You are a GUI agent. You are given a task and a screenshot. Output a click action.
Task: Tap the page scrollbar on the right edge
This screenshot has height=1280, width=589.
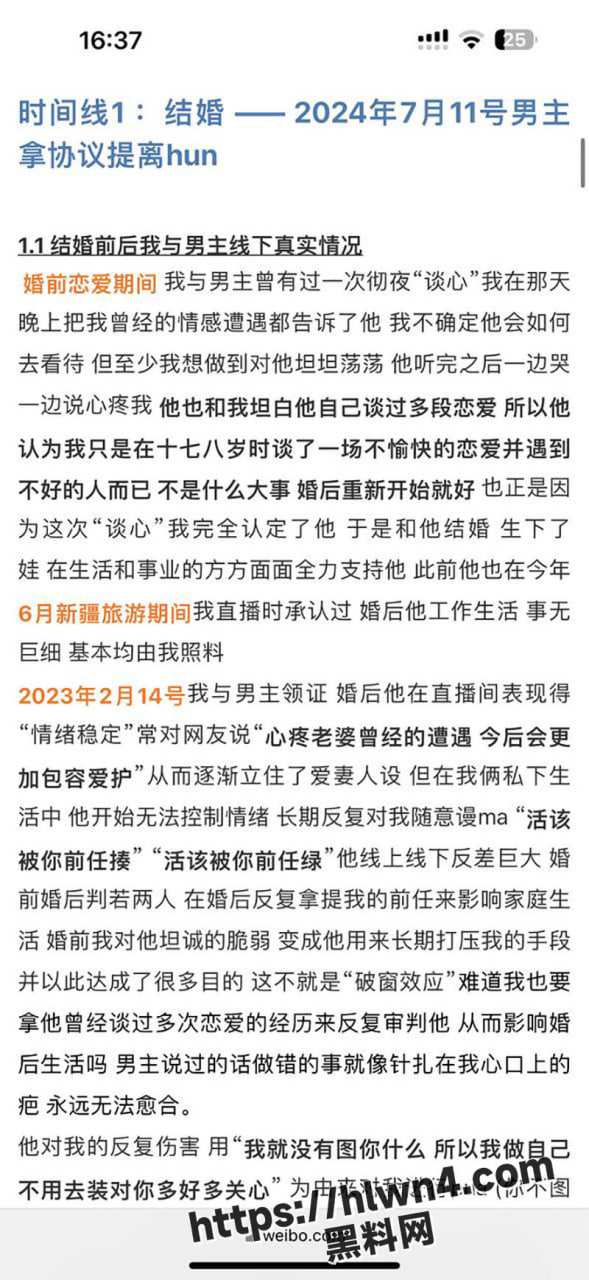583,162
